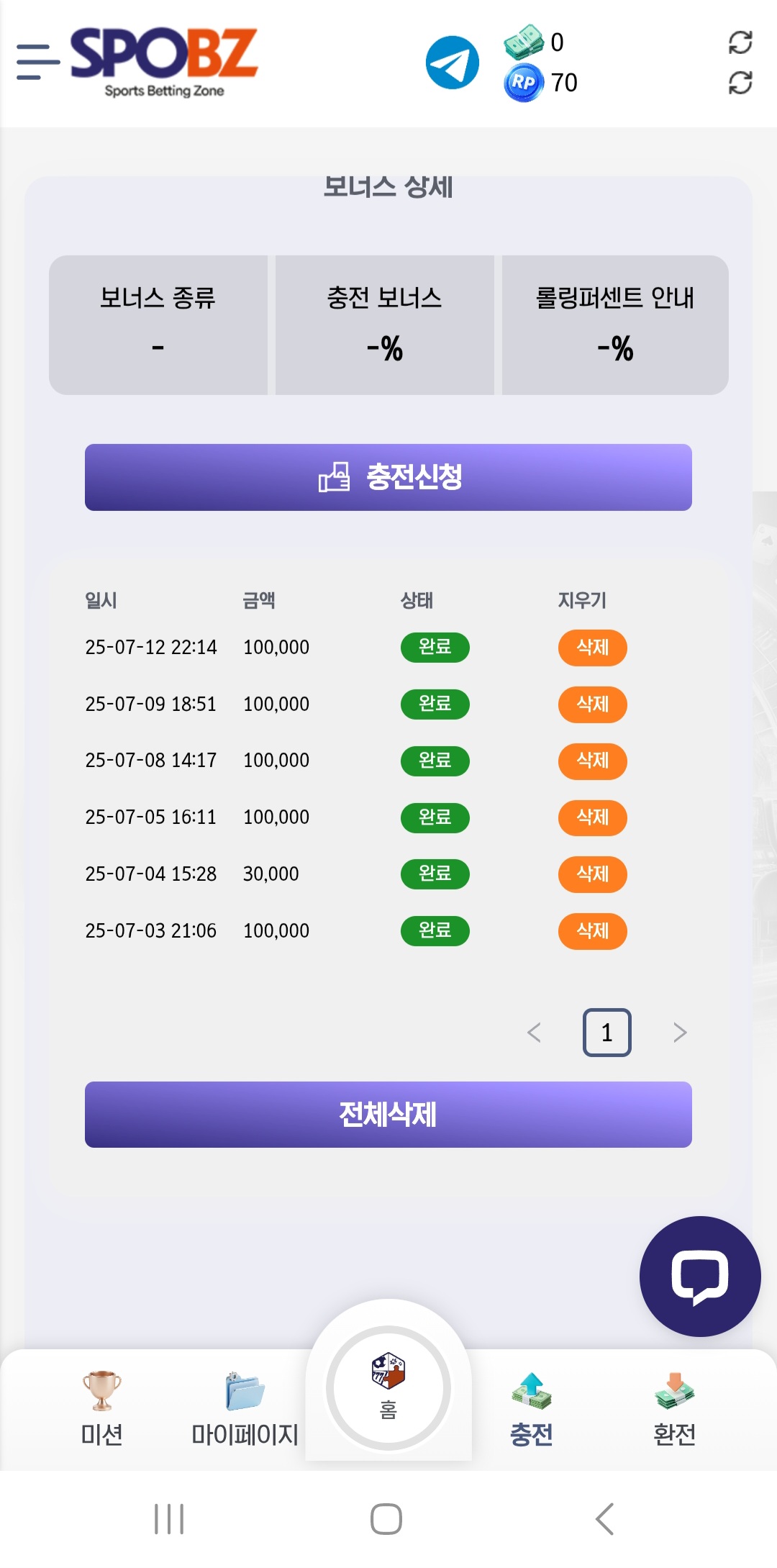Delete the 25-07-08 14:17 record
The width and height of the screenshot is (777, 1568).
click(593, 761)
